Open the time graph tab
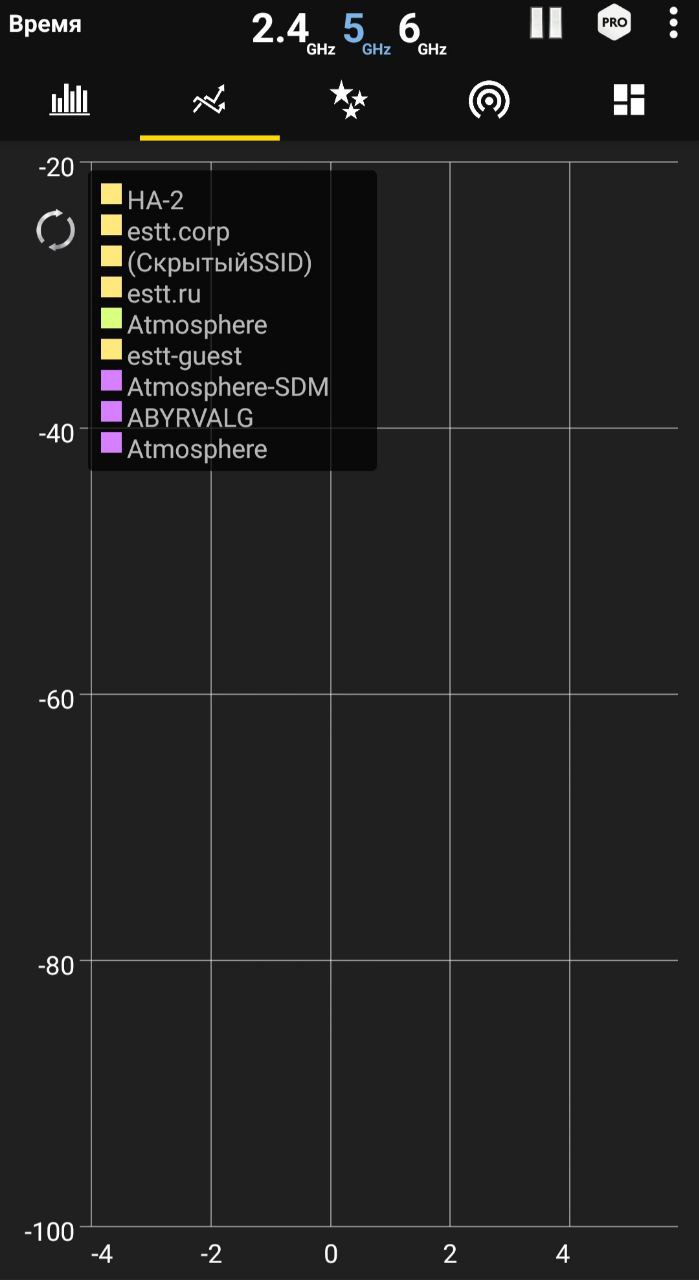The width and height of the screenshot is (699, 1280). tap(210, 100)
